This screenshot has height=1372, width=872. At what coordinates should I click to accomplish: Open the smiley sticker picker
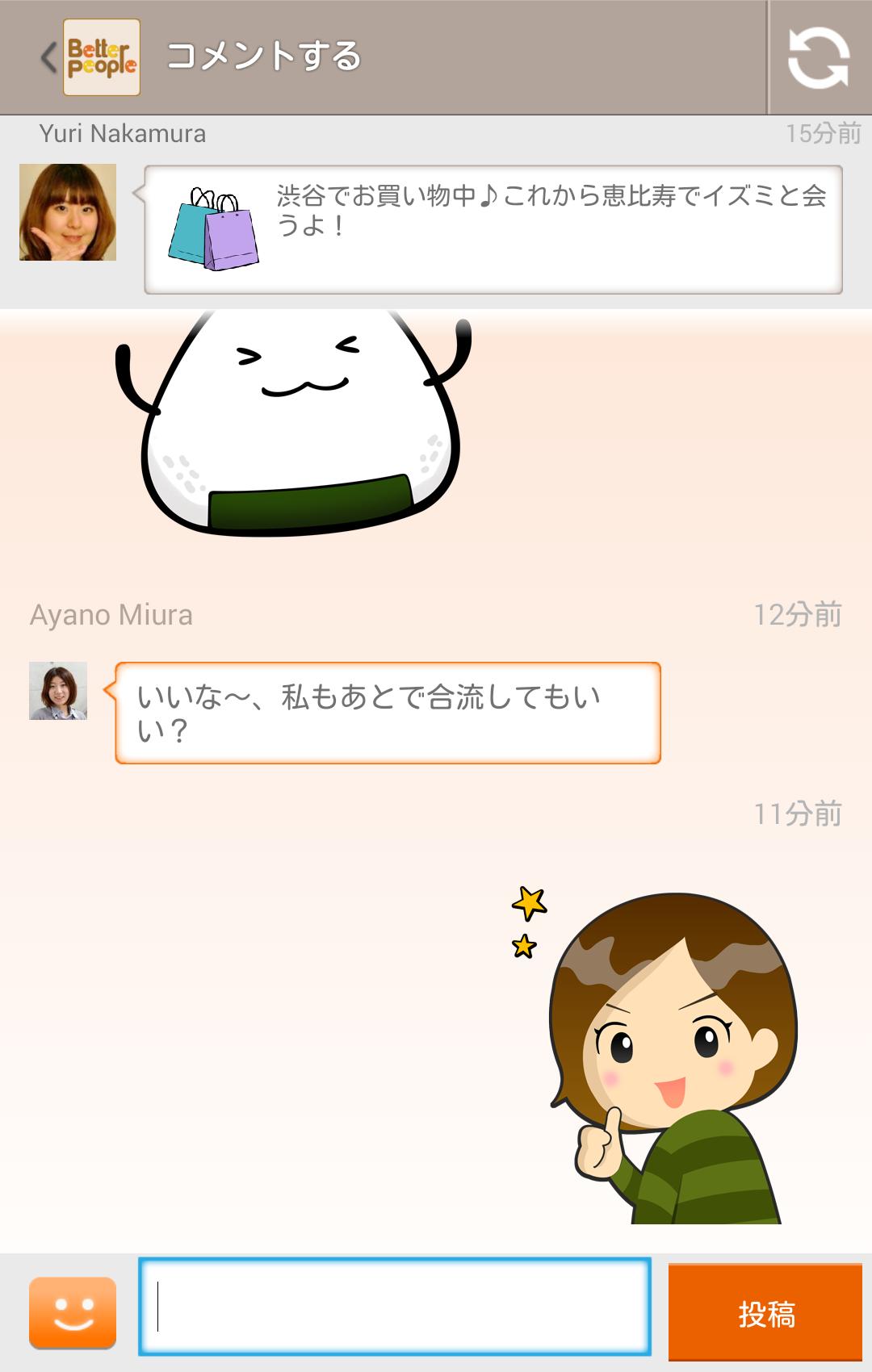[73, 1313]
